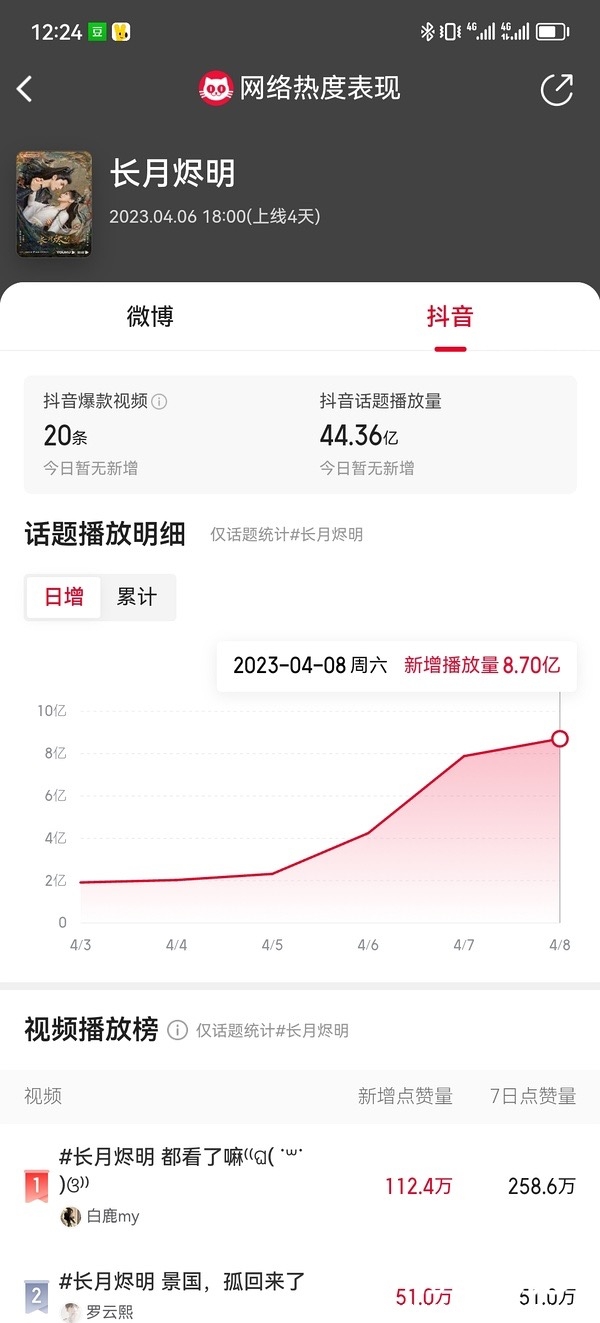Select the 4/8 data point on chart

(x=560, y=739)
